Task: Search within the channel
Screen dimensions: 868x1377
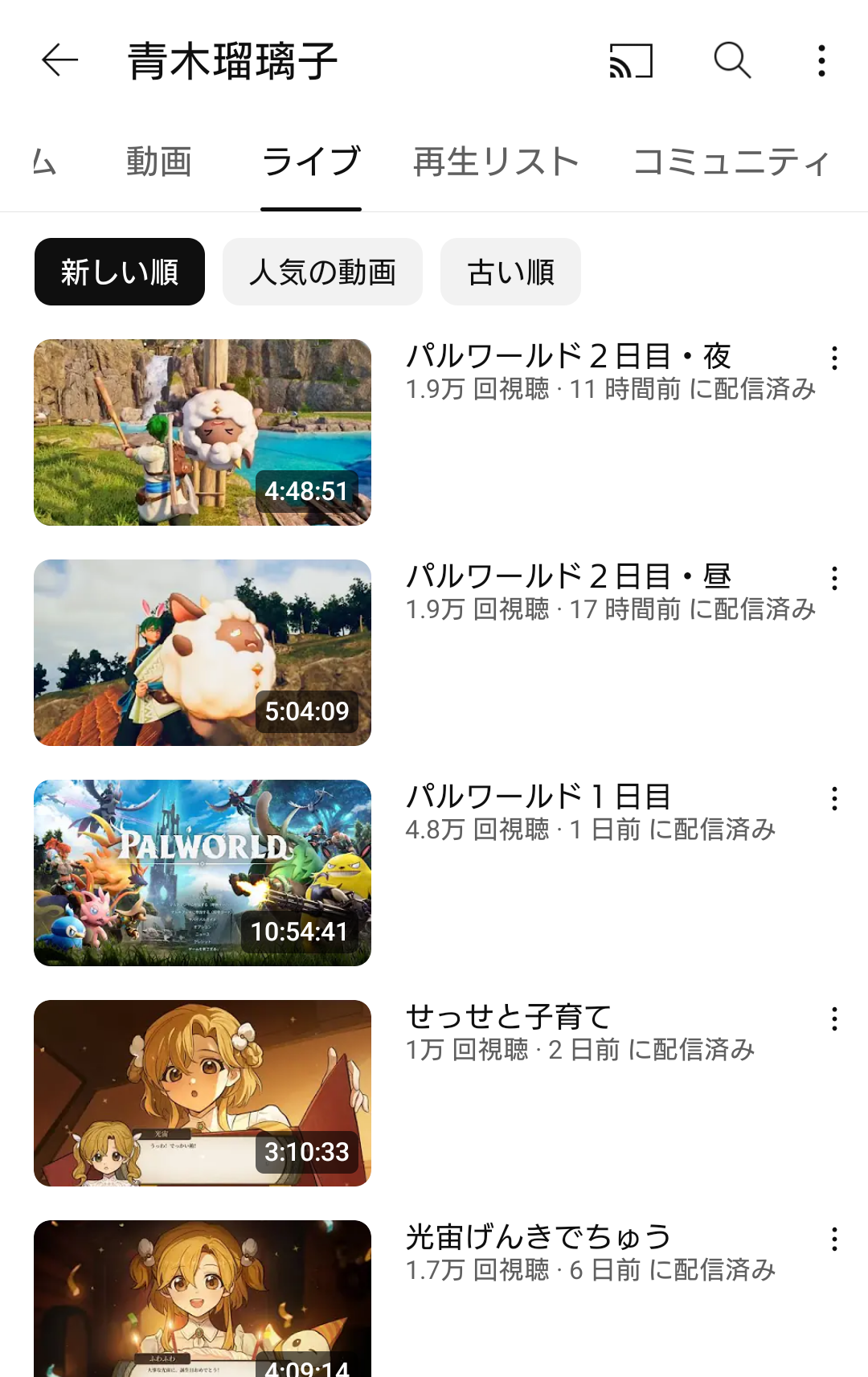Action: pos(732,60)
